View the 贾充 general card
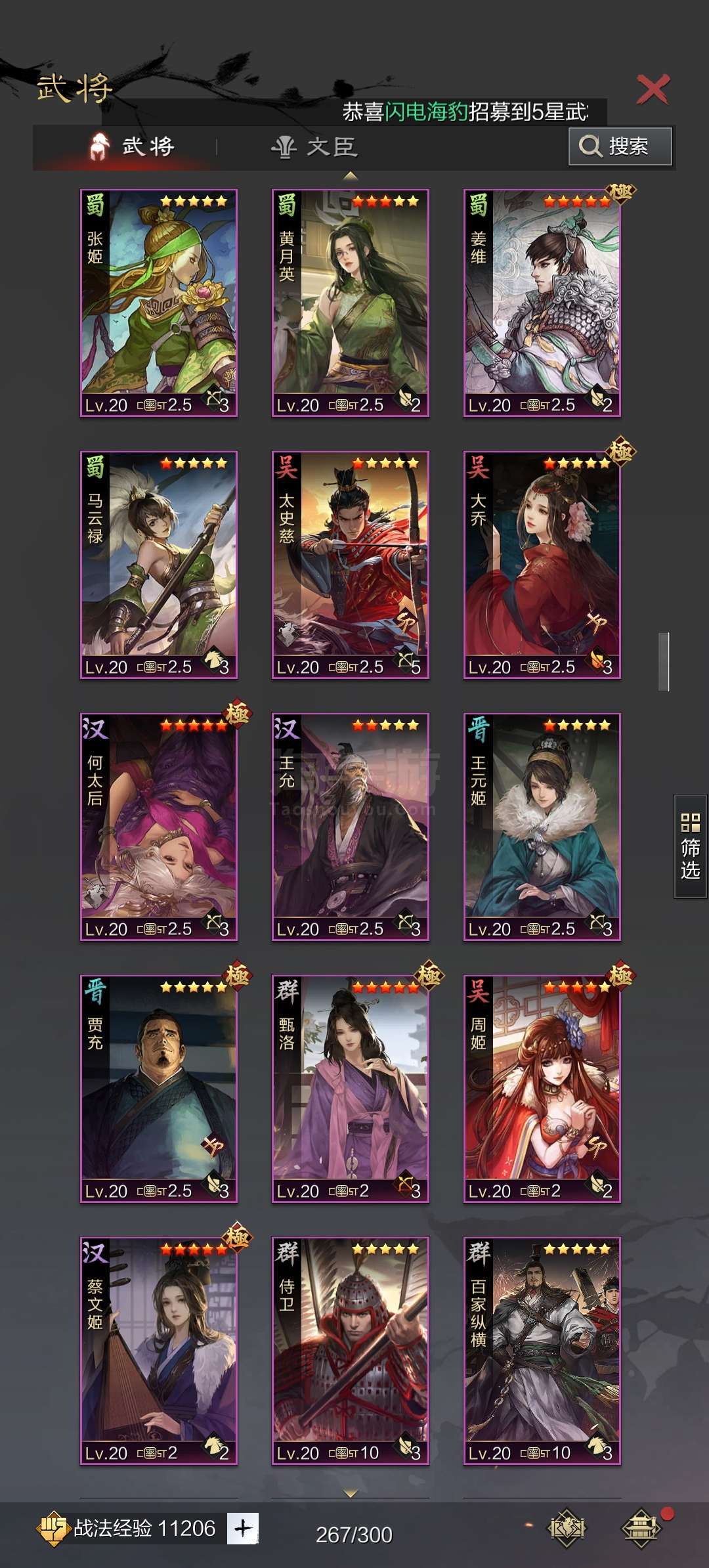 coord(159,1089)
